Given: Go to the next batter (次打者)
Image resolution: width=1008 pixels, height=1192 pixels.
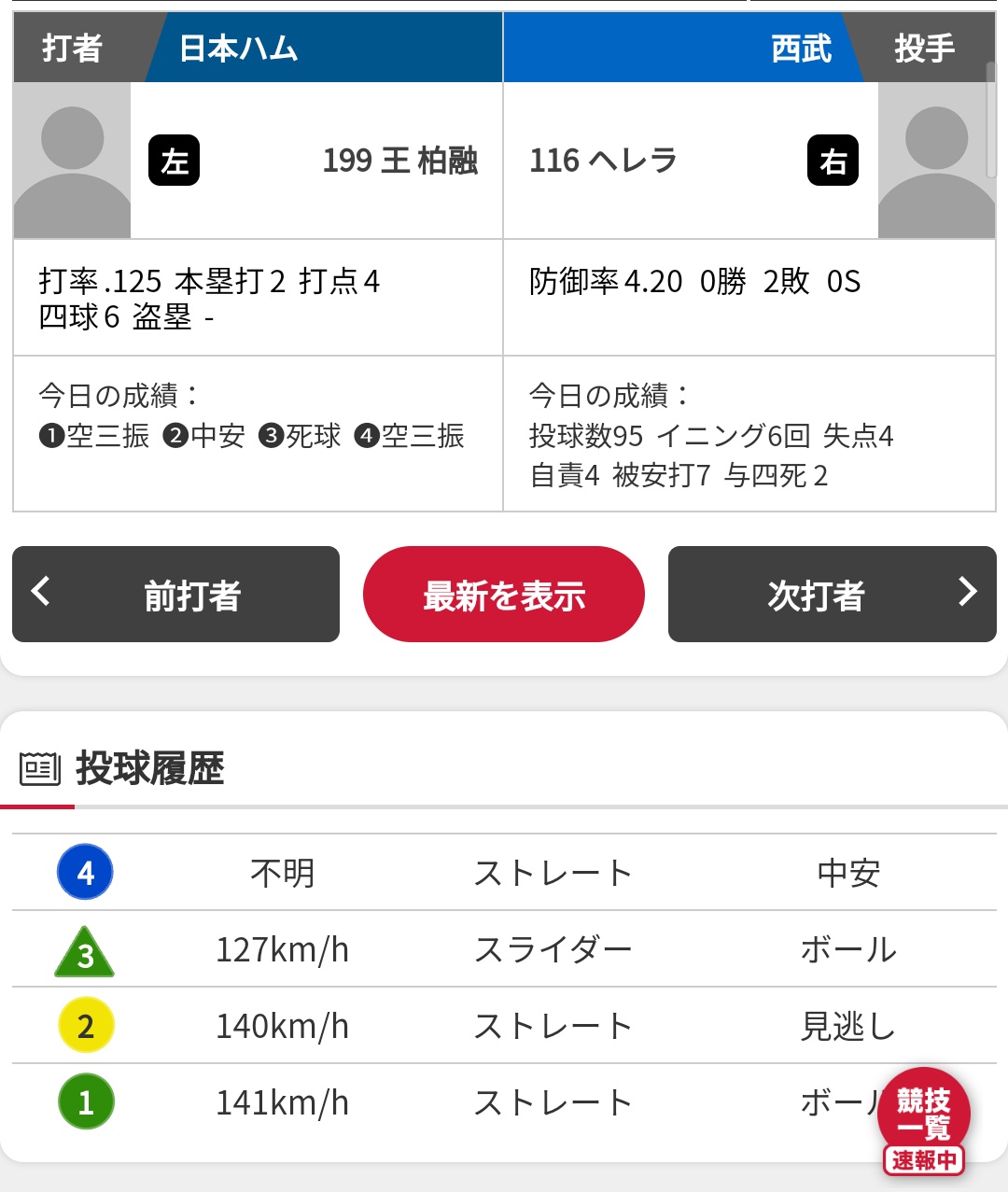Looking at the screenshot, I should point(832,595).
